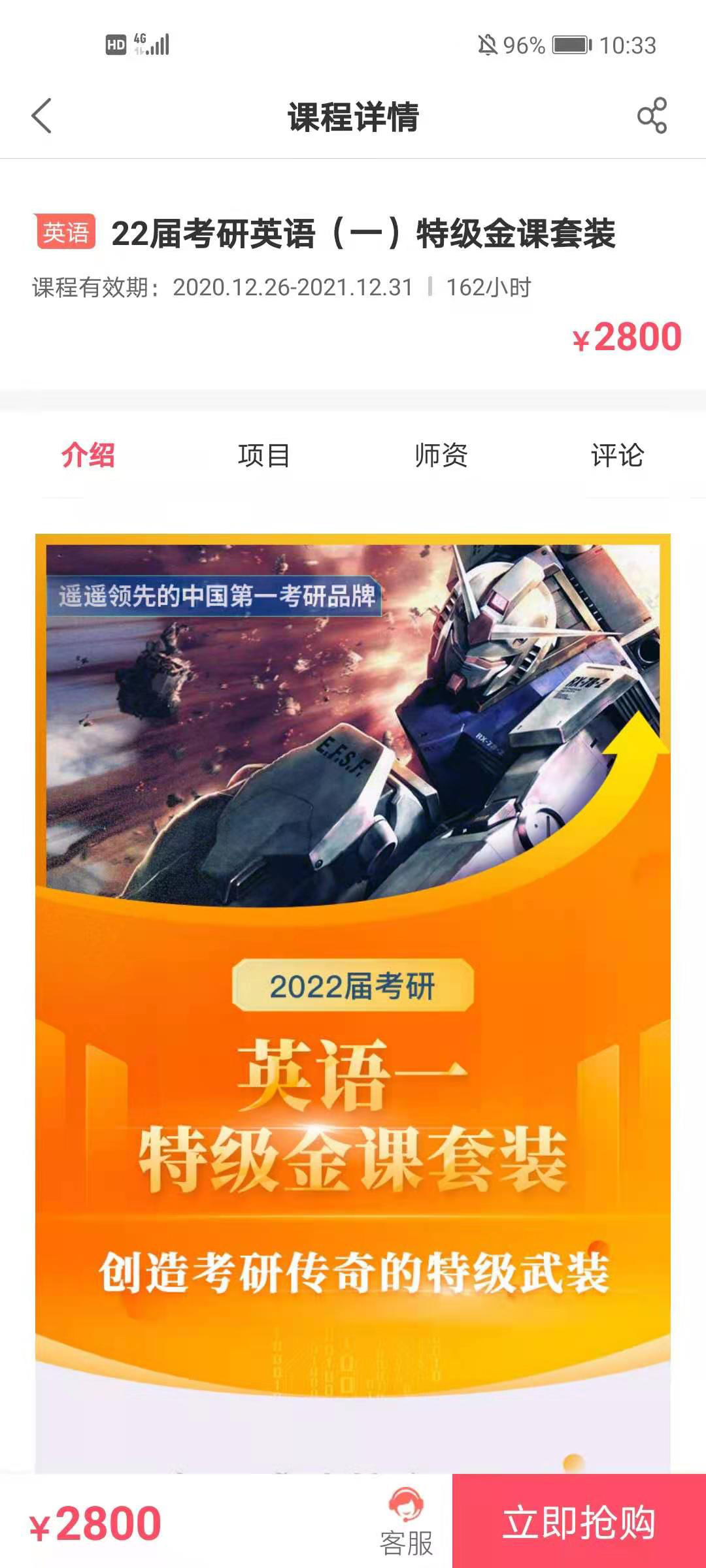Go back from course details

pos(41,116)
